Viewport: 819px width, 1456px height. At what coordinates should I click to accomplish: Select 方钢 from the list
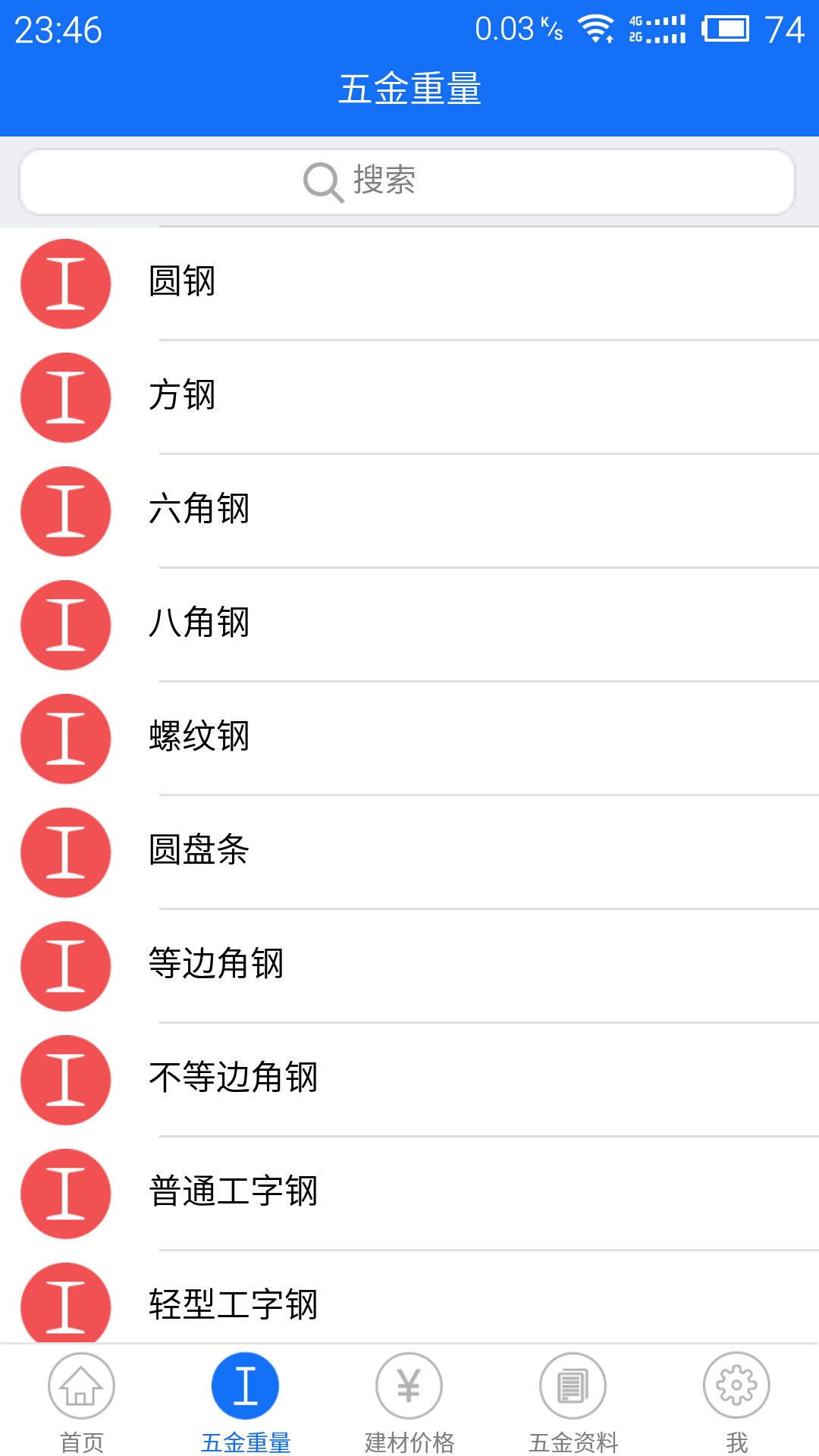(409, 397)
